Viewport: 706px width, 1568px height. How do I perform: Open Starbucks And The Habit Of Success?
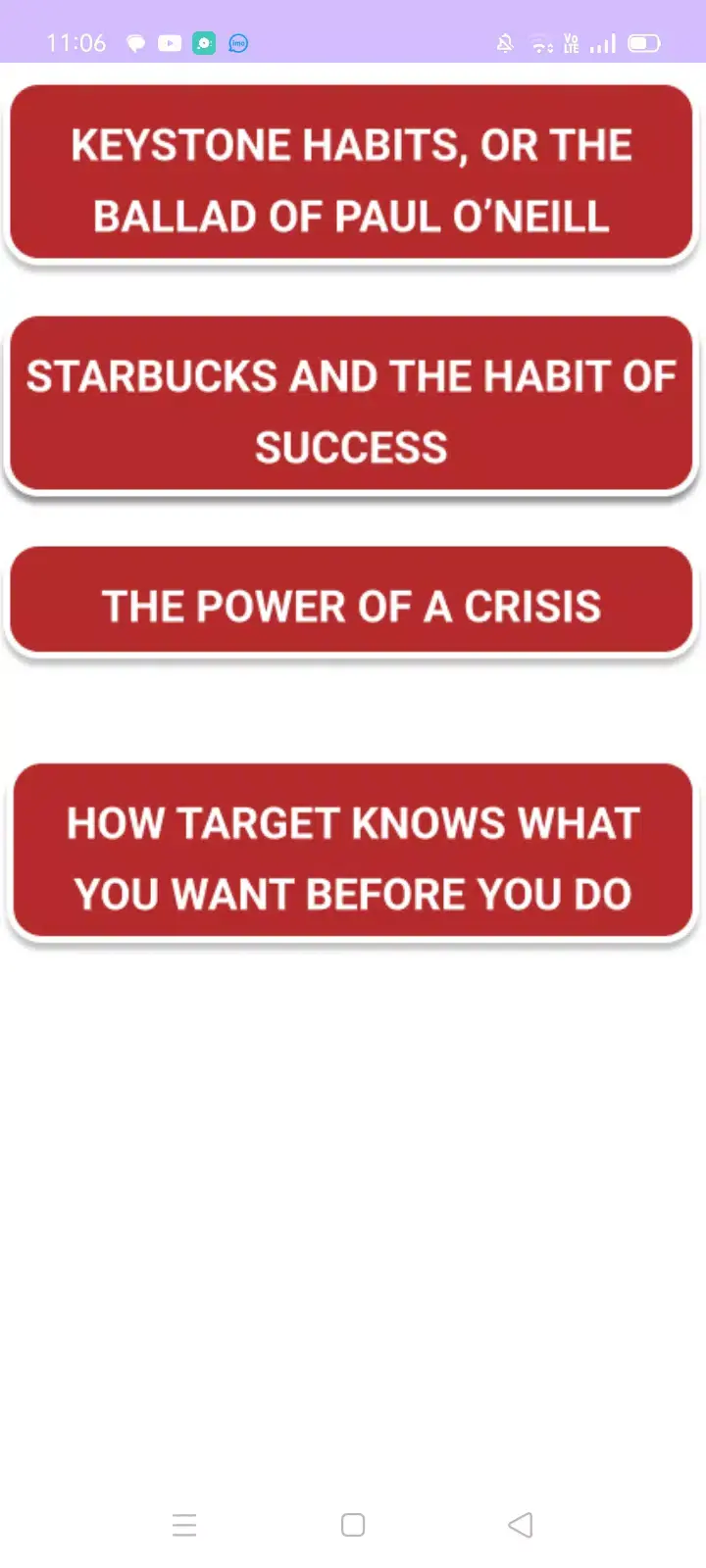coord(351,404)
